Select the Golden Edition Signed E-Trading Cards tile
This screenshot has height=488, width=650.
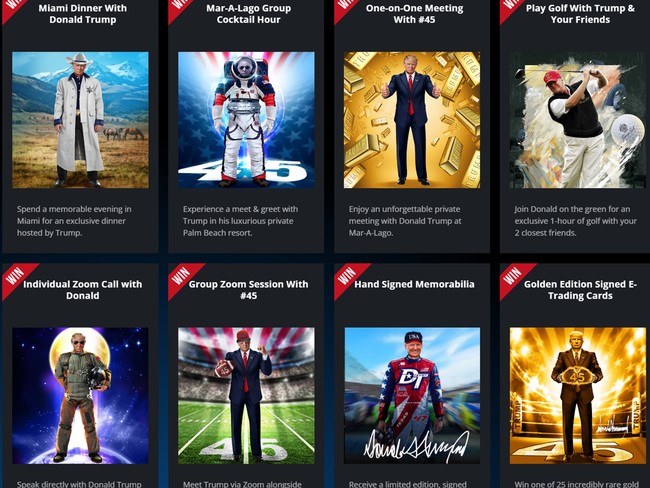pos(578,394)
